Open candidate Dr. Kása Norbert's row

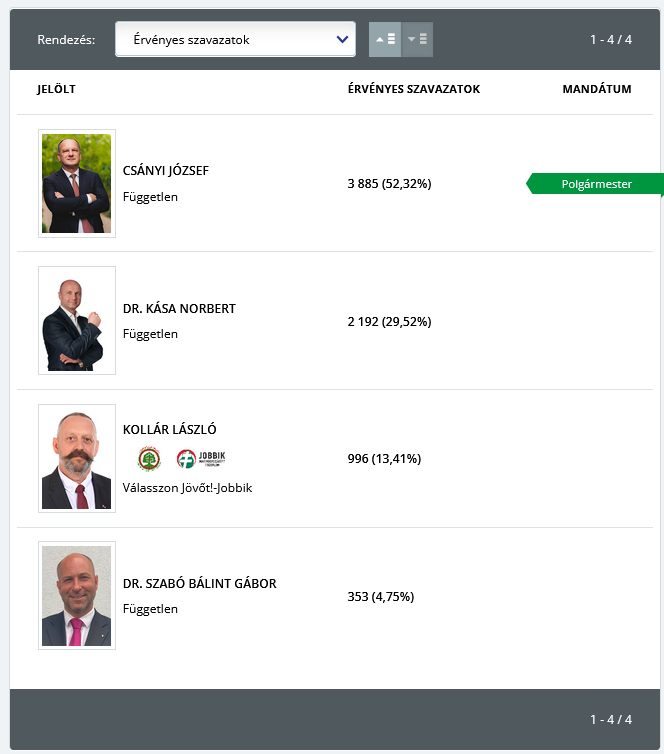pyautogui.click(x=179, y=309)
